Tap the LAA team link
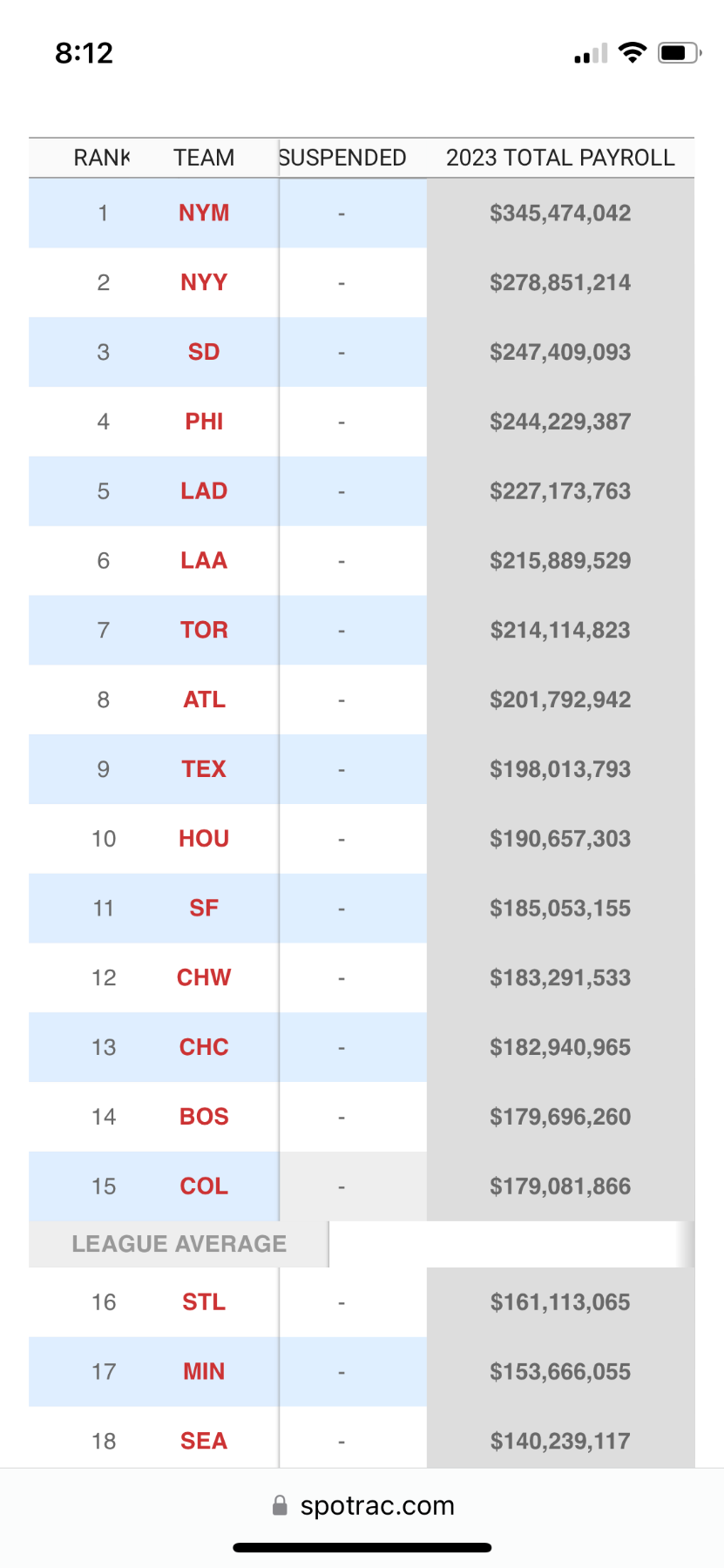This screenshot has height=1568, width=724. tap(204, 560)
